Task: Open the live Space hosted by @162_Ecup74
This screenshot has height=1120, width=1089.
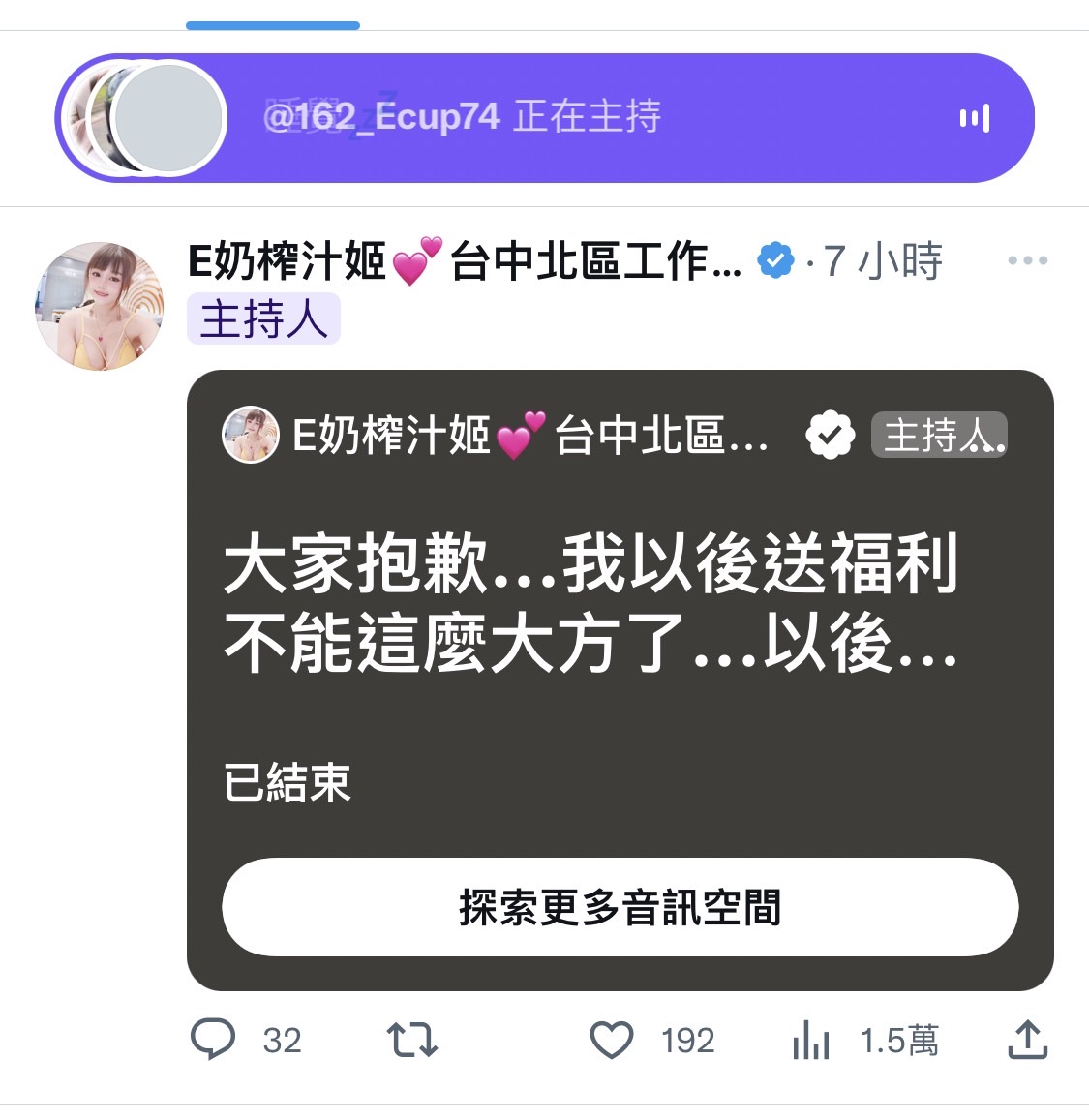Action: pos(544,118)
